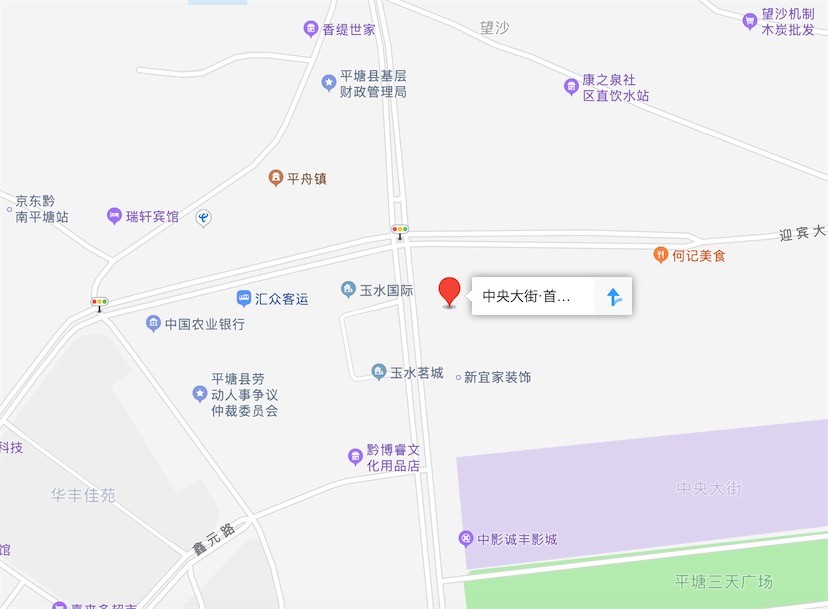Select the 汇众客运 bus station marker
The height and width of the screenshot is (609, 828).
(x=244, y=298)
